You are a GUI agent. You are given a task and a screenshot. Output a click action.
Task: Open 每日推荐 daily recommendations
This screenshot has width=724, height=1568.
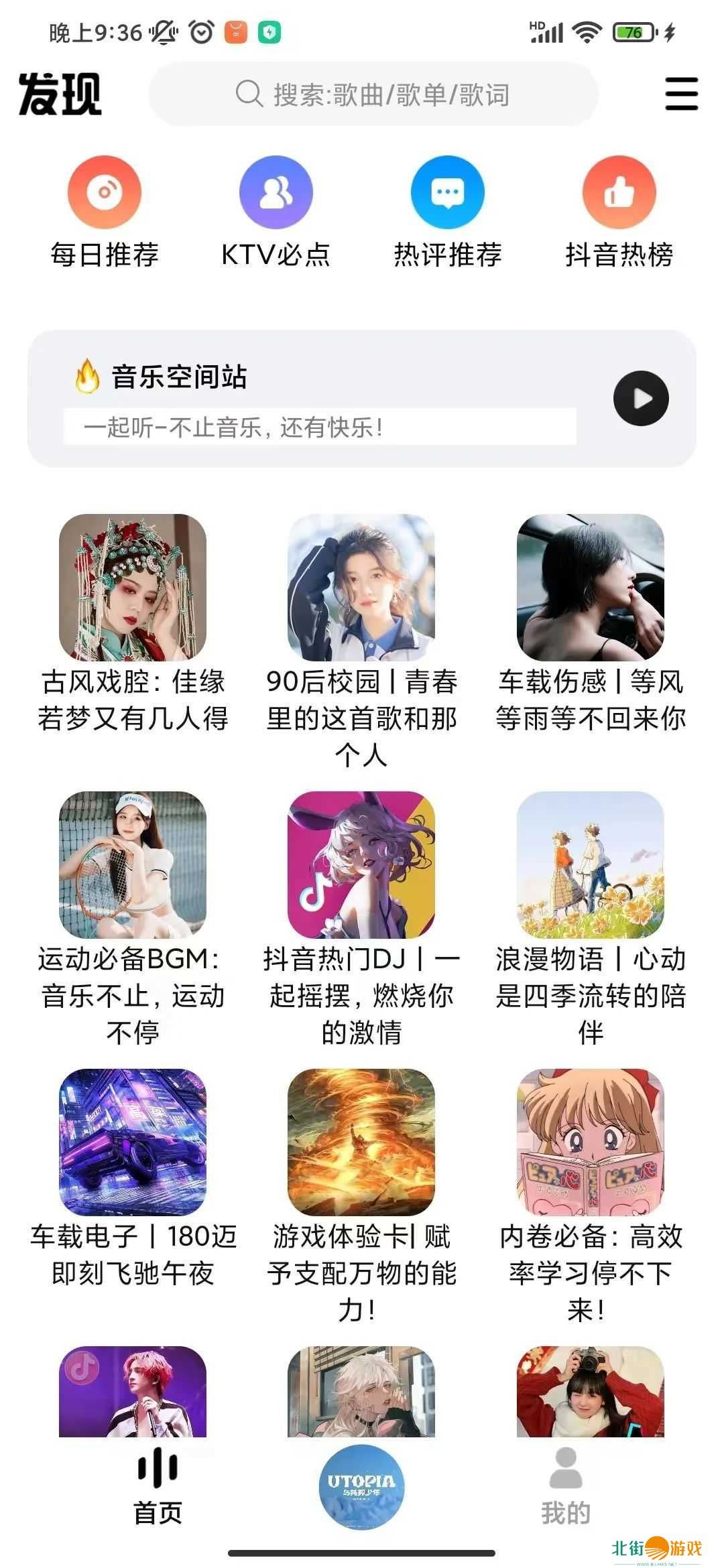(105, 192)
